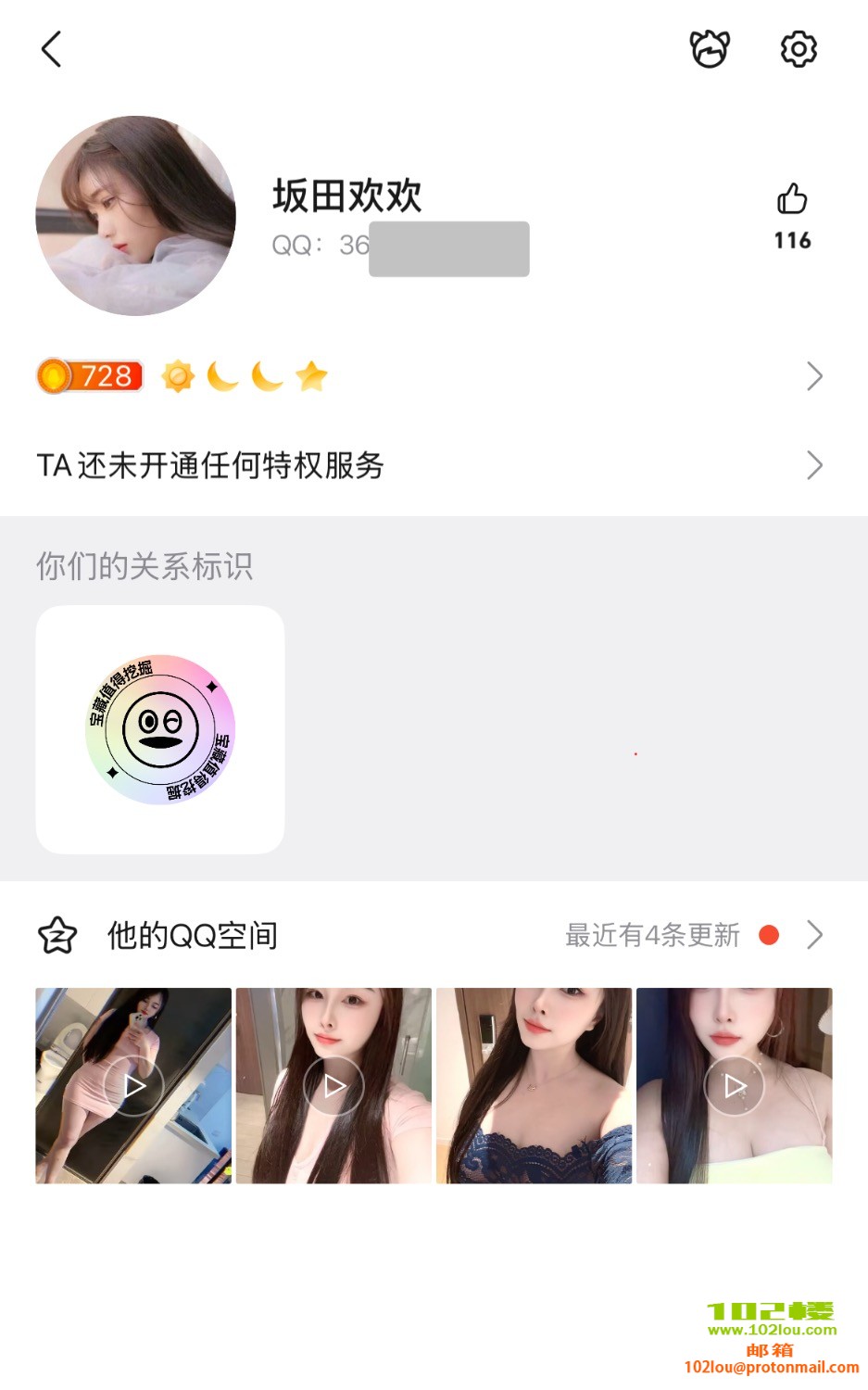Go back with the top-left arrow

coord(52,49)
